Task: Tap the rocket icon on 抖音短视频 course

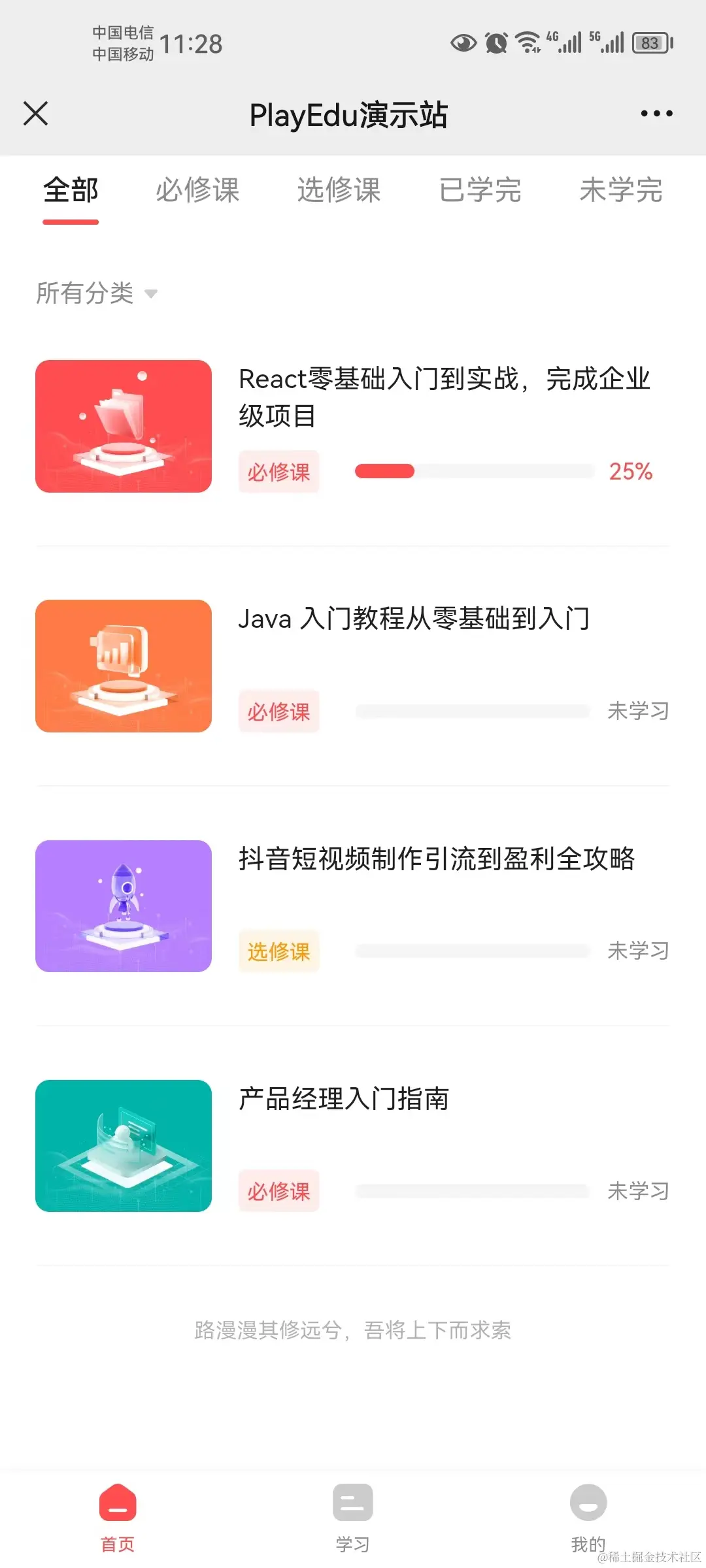Action: click(x=124, y=906)
